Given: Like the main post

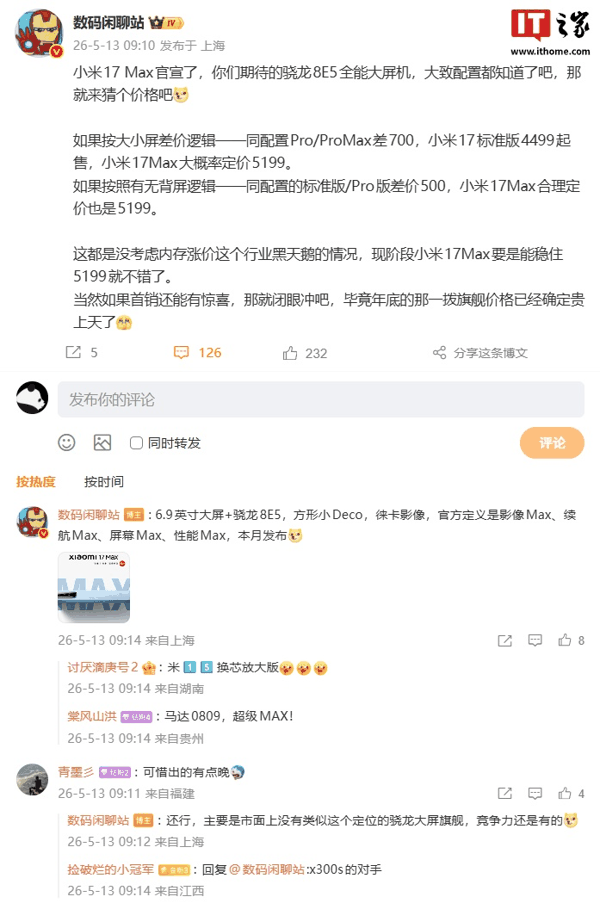Looking at the screenshot, I should point(305,353).
